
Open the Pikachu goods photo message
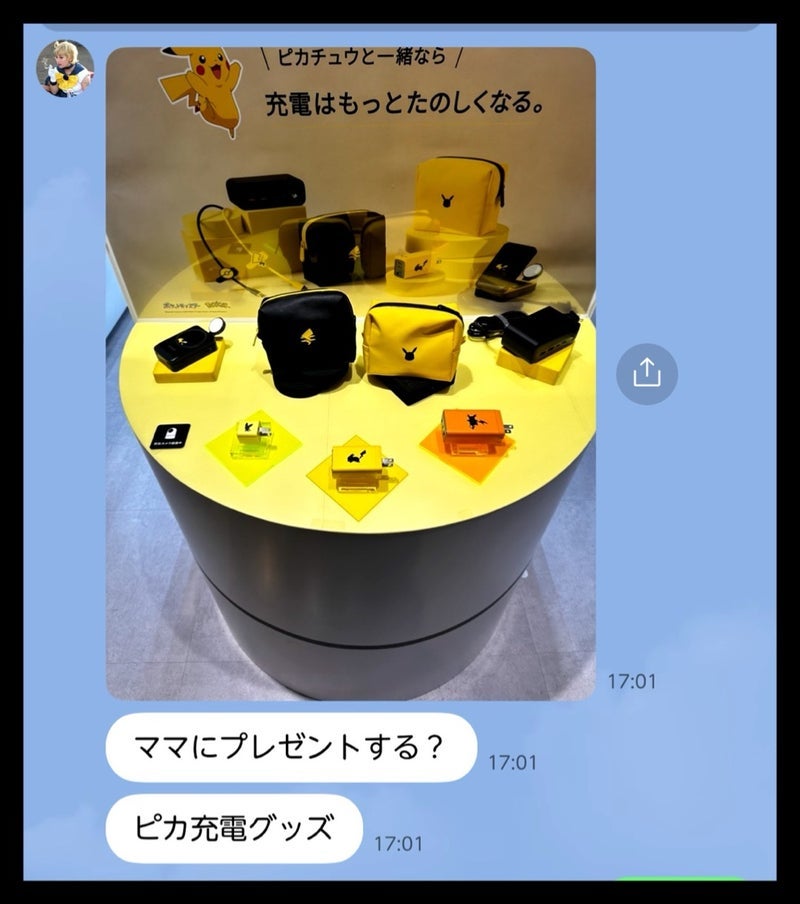350,373
